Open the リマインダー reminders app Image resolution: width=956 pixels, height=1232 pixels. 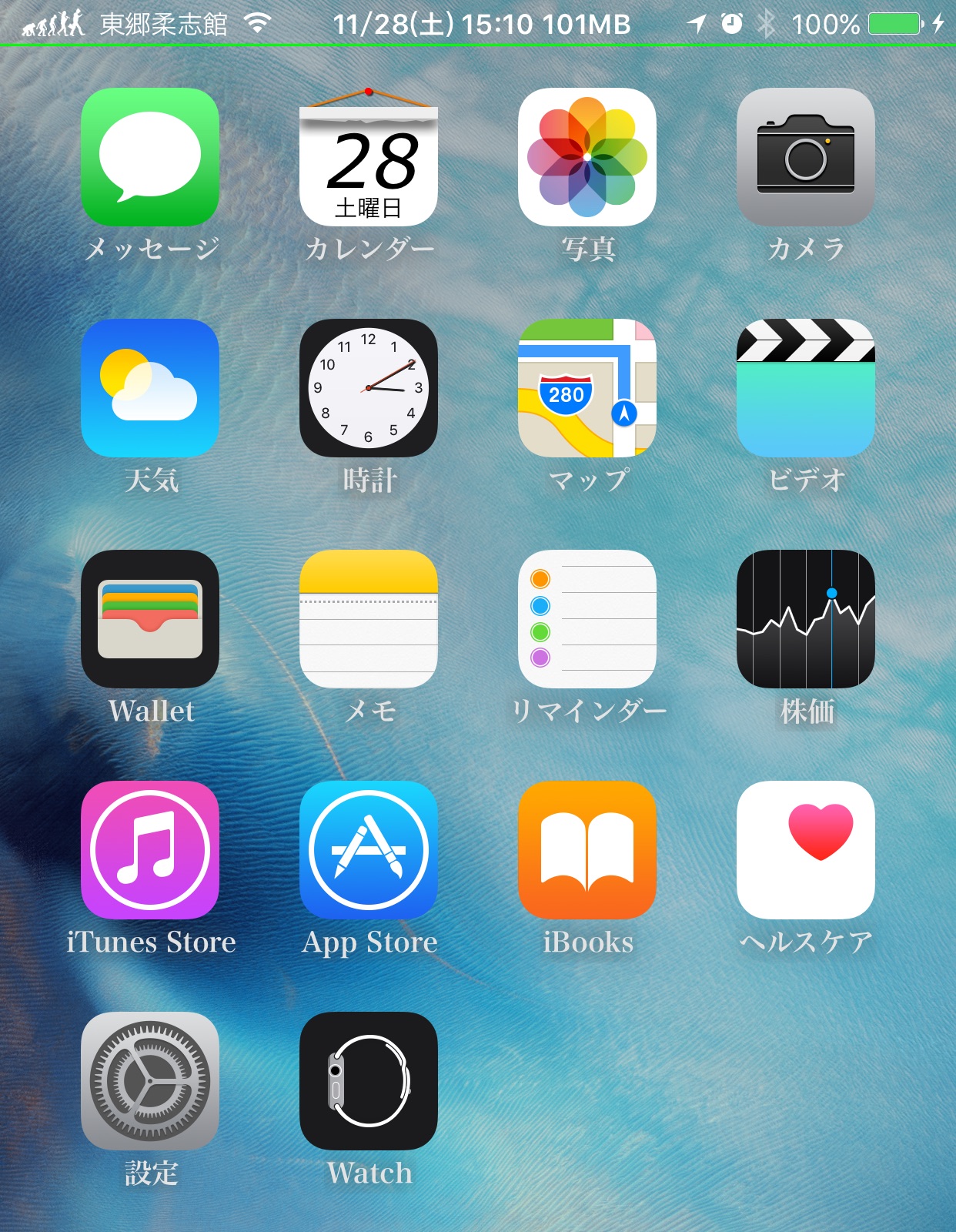pos(587,619)
